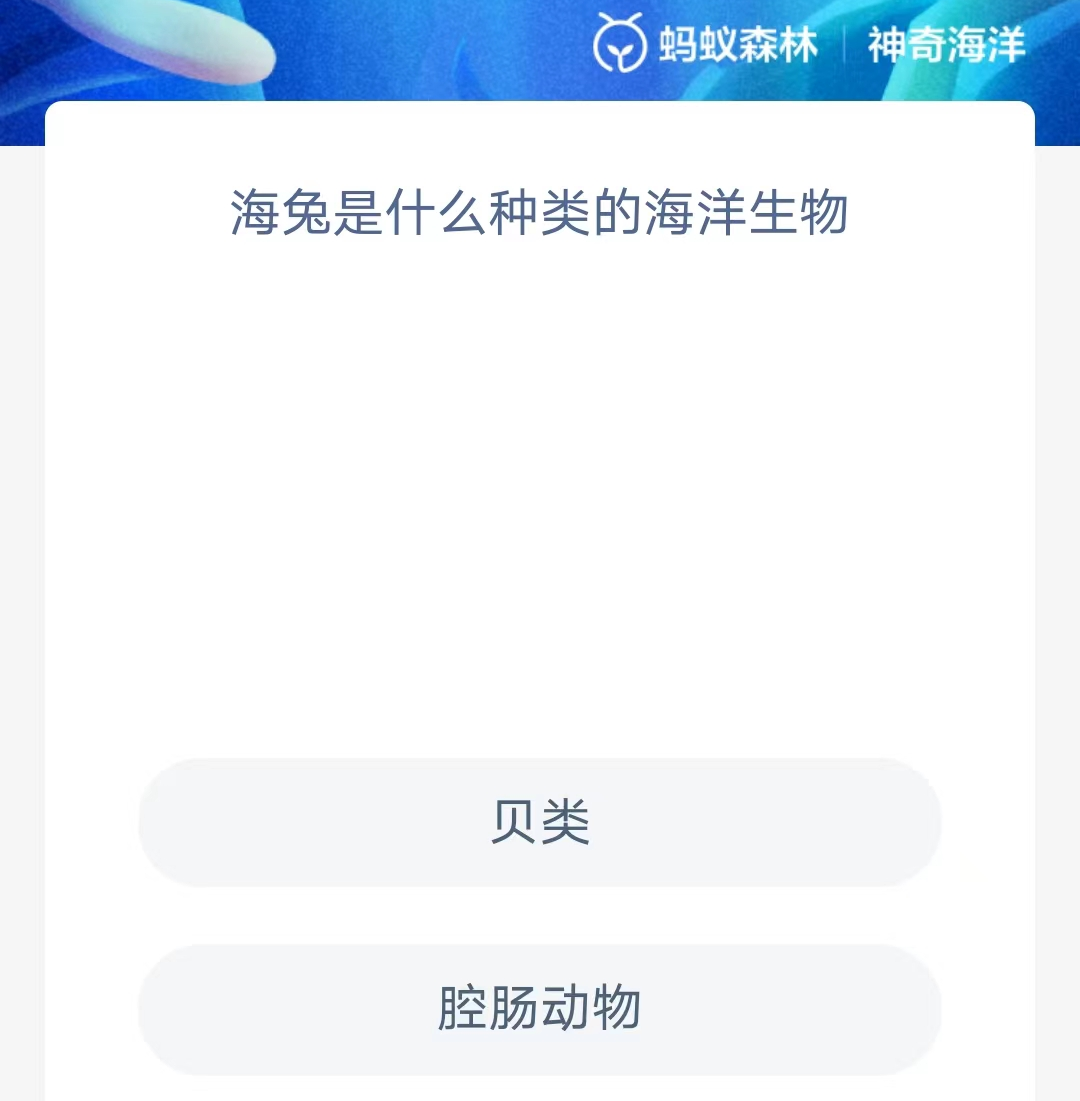Select the white leaf mark beside 蚂蚁森林
The height and width of the screenshot is (1101, 1080).
point(620,44)
